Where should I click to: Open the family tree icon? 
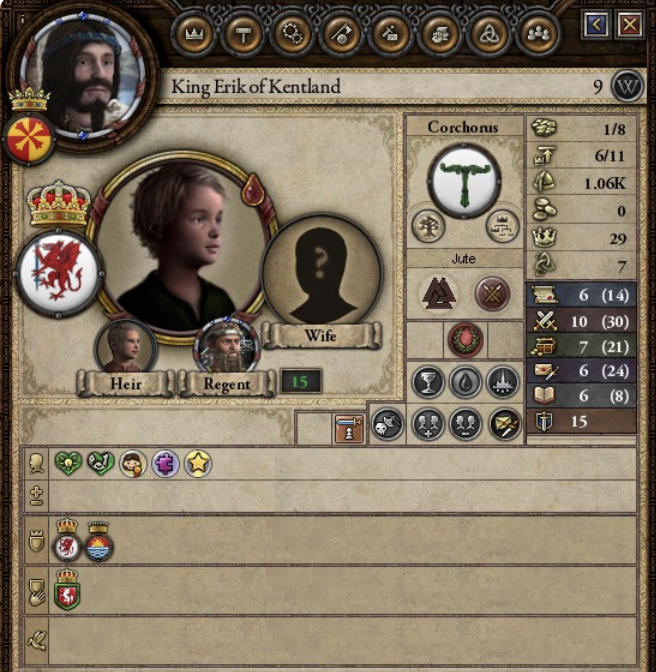tap(428, 225)
